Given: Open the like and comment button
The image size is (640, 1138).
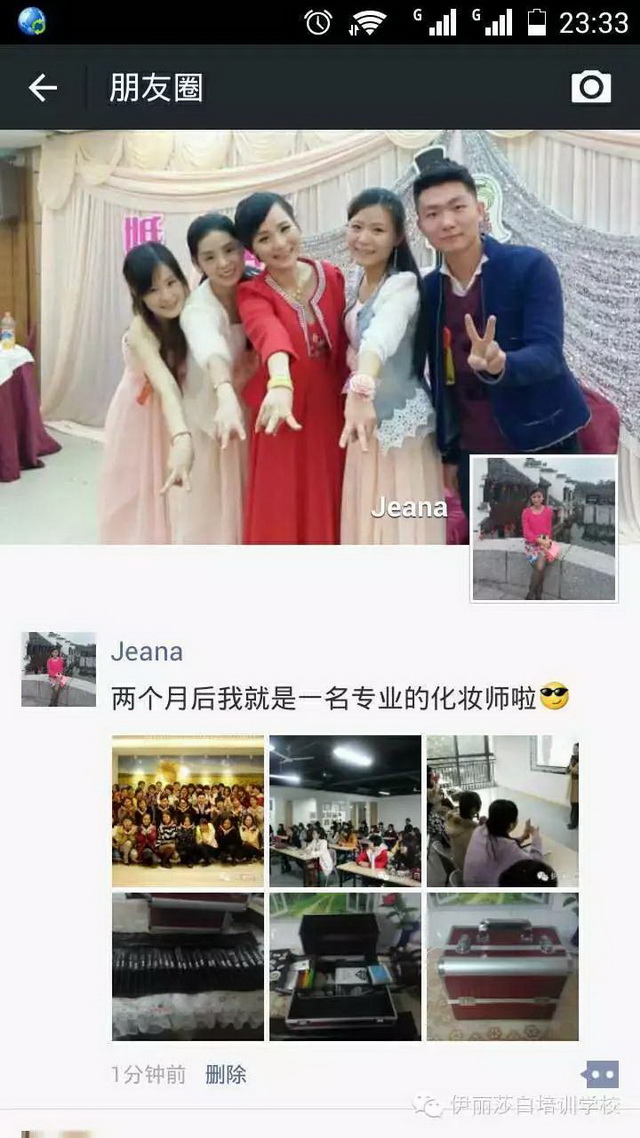Looking at the screenshot, I should coord(599,1075).
